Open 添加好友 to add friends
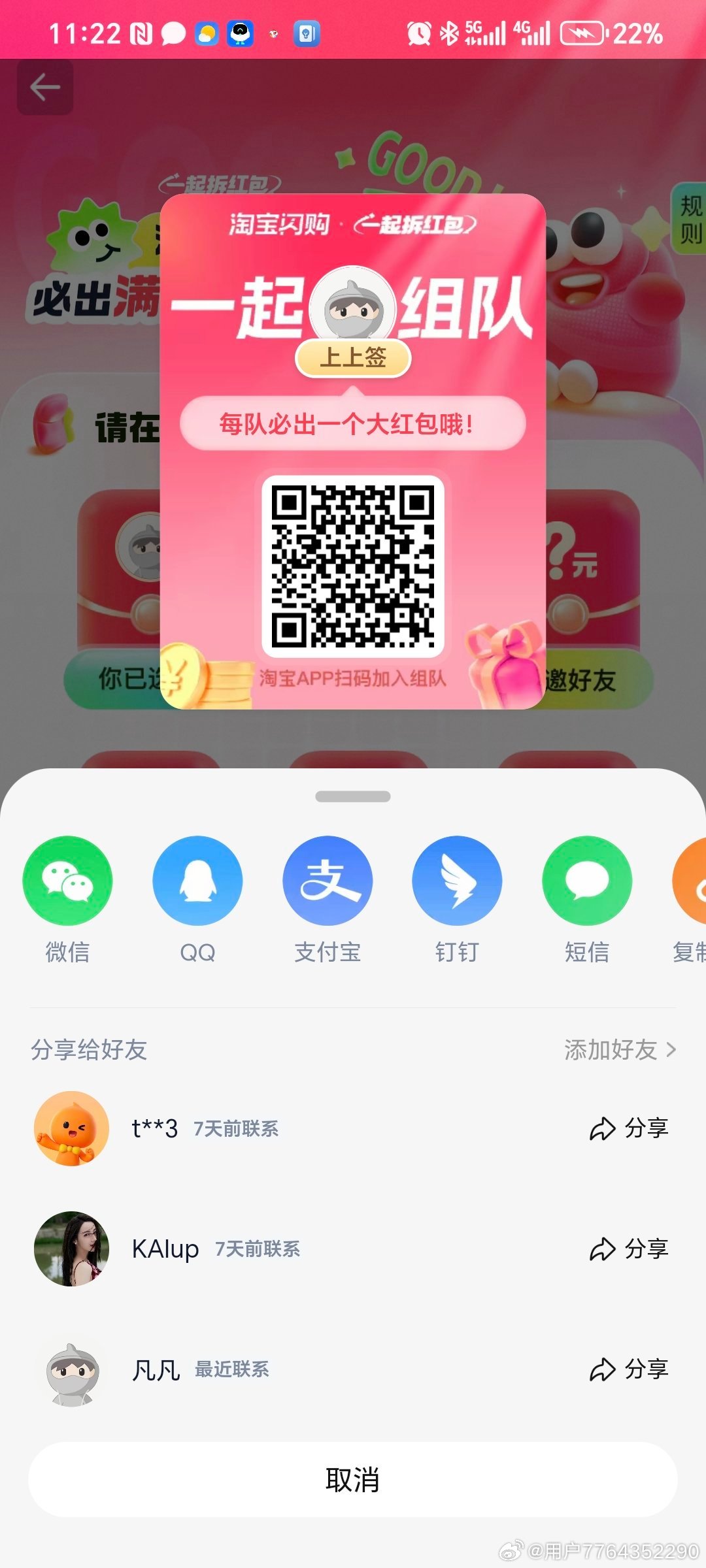The width and height of the screenshot is (706, 1568). click(619, 1049)
